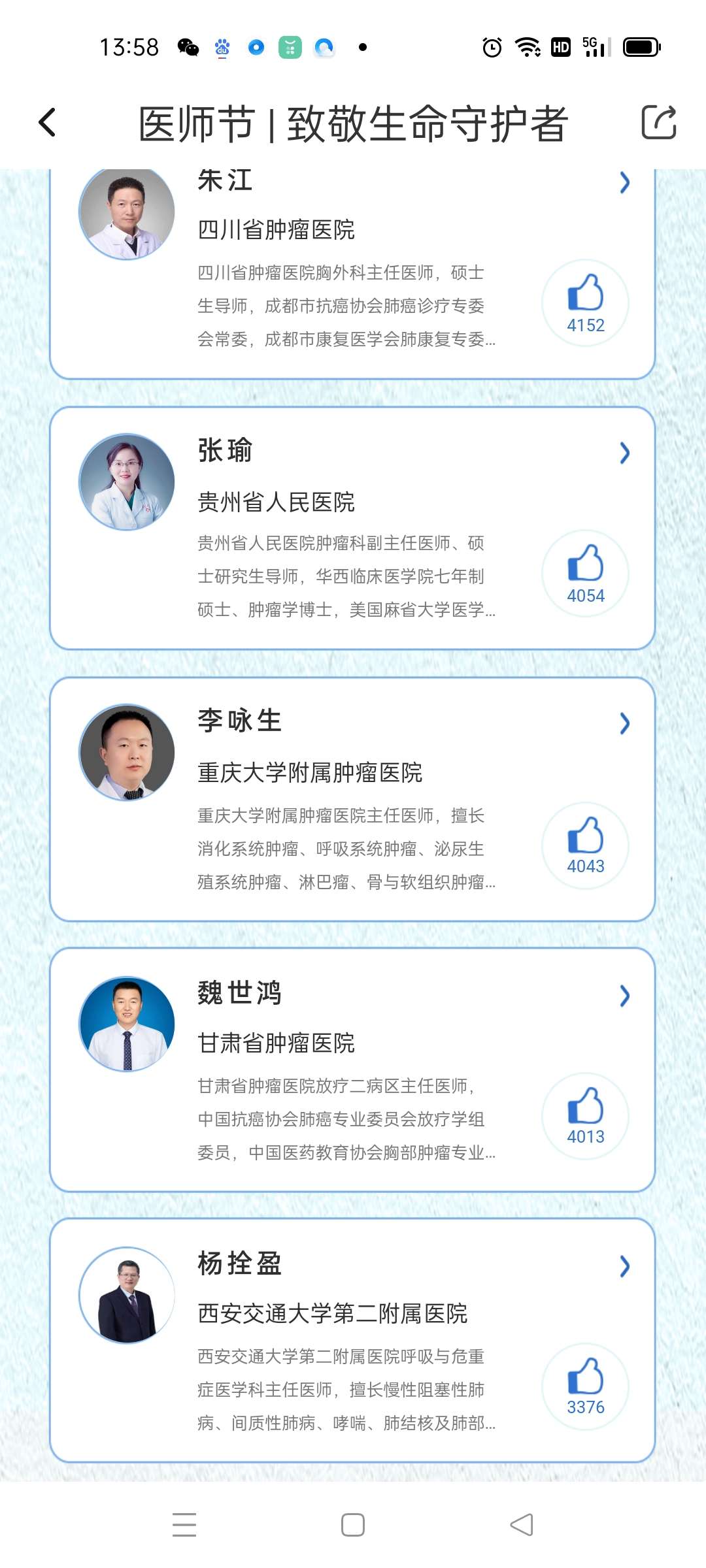Like 魏世鸿 showing 4013 votes
706x1568 pixels.
(585, 1115)
